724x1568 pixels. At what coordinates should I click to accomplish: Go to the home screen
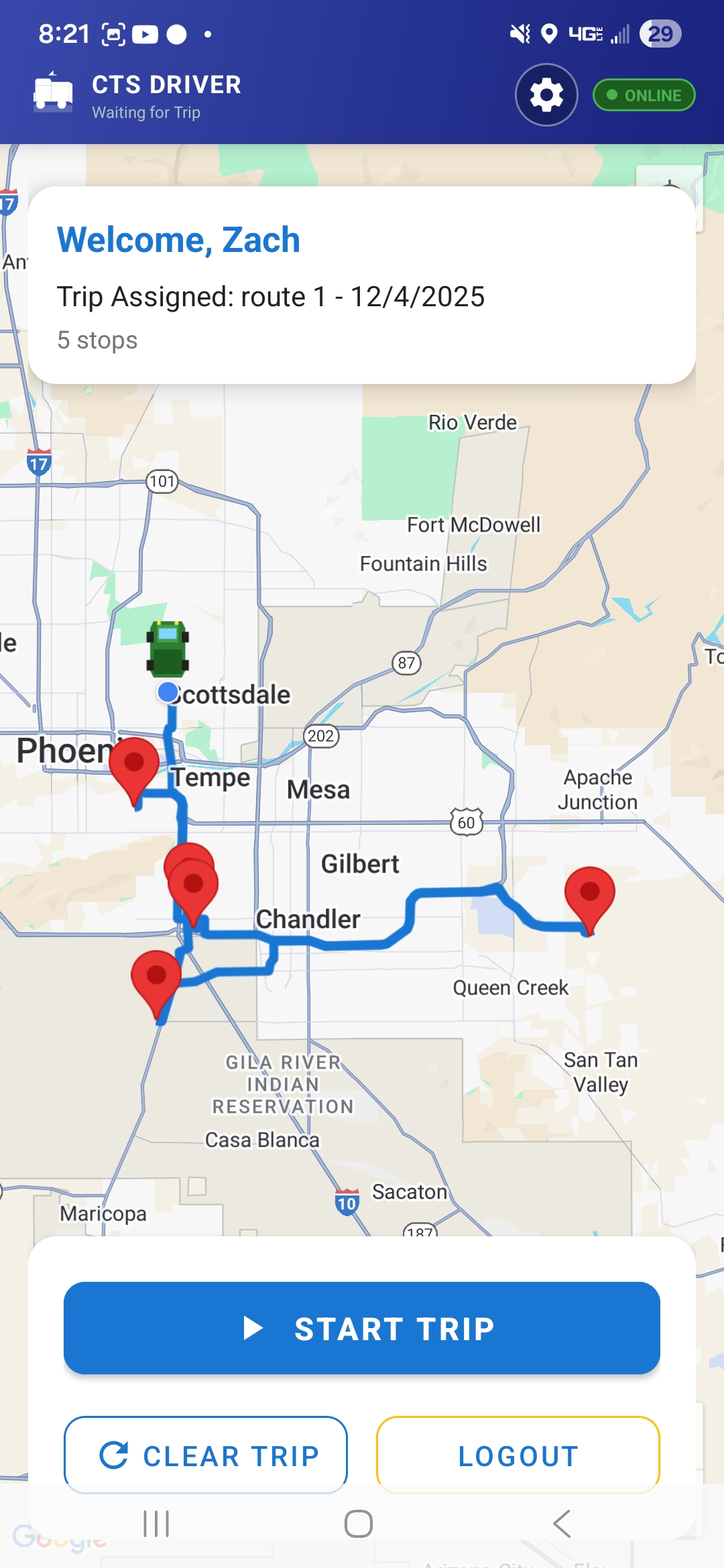[359, 1524]
